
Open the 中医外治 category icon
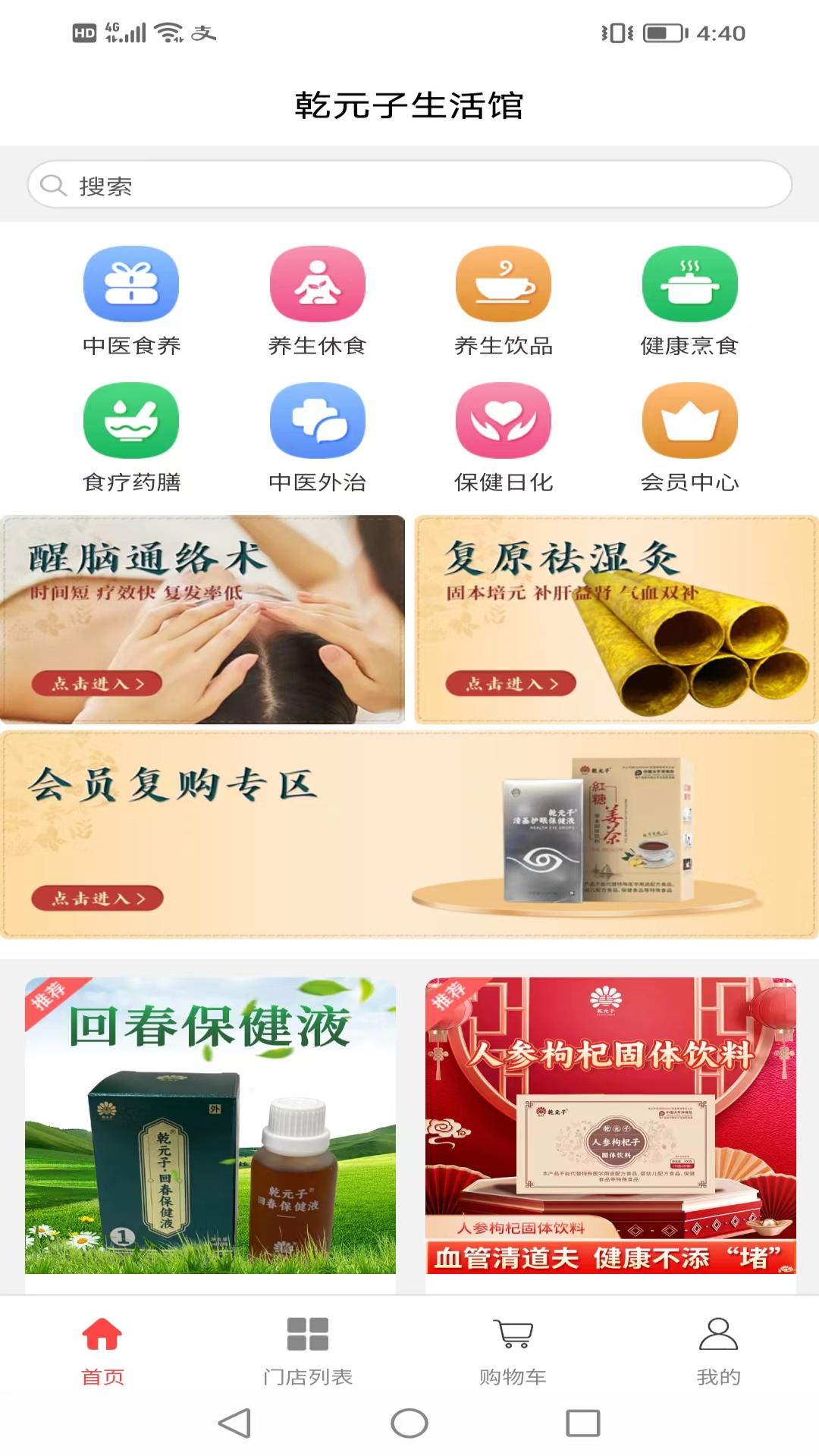(x=318, y=423)
